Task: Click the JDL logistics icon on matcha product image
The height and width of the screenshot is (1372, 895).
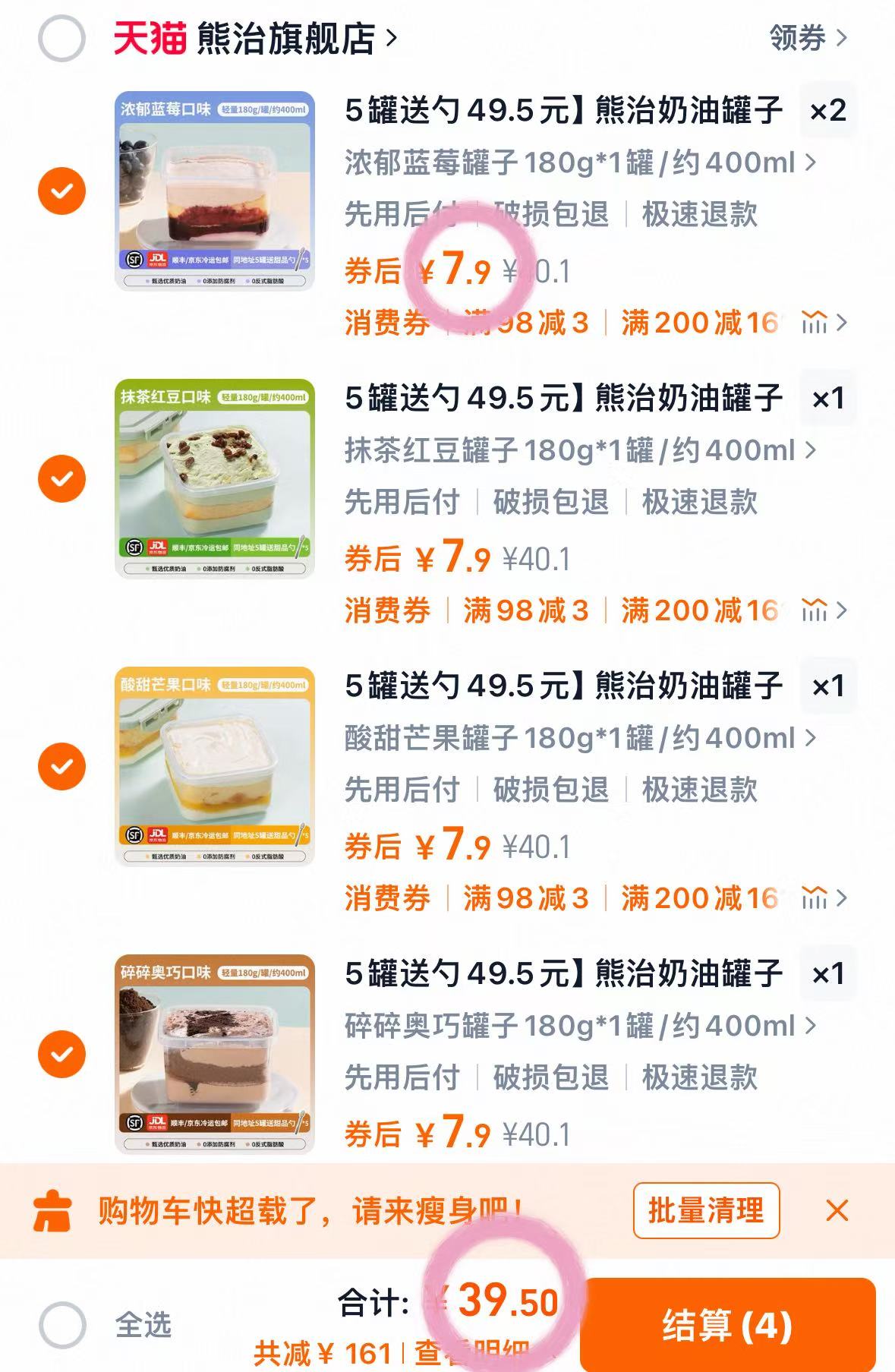Action: coord(157,547)
